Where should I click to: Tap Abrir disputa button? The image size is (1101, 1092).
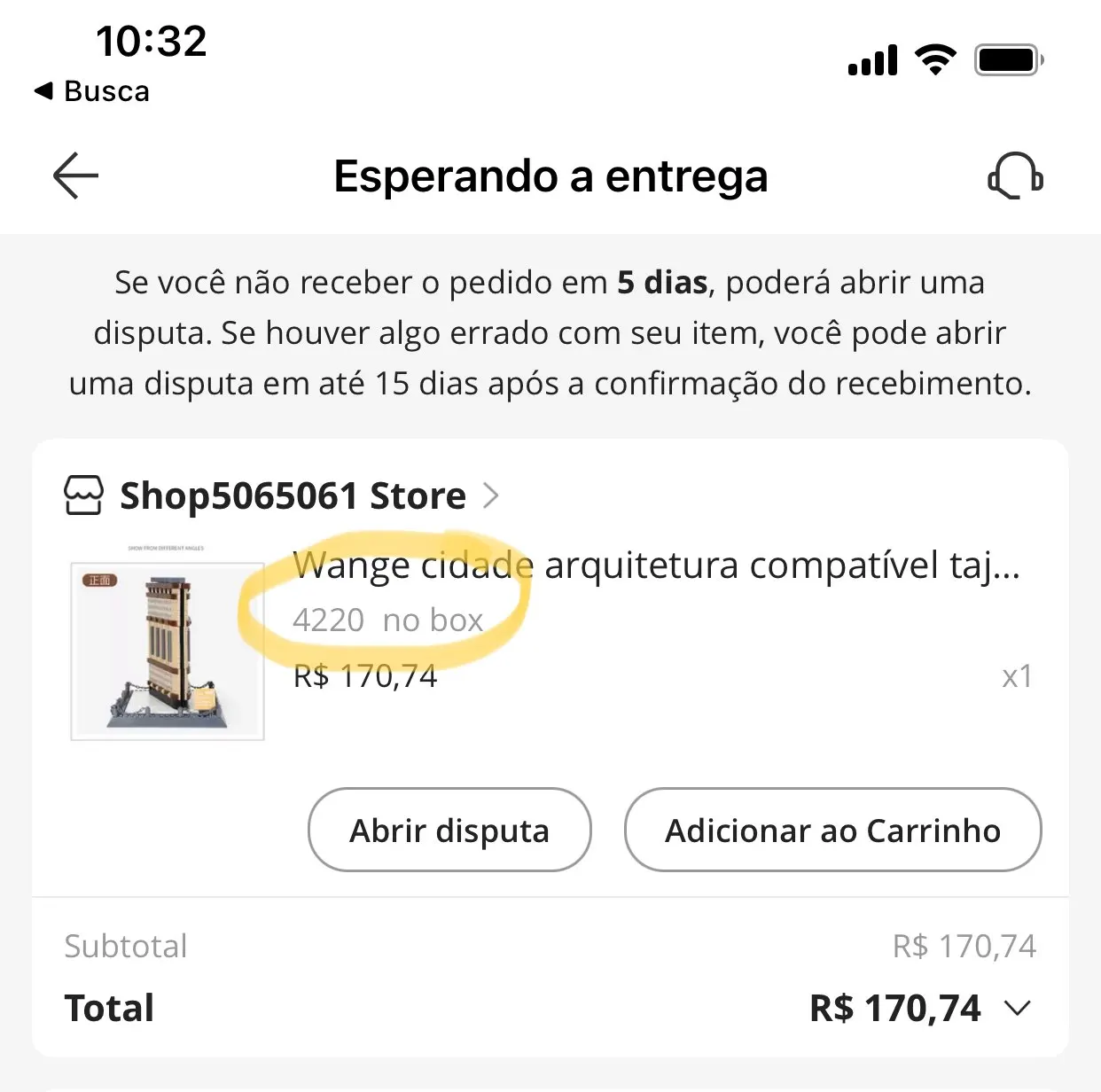click(x=449, y=831)
